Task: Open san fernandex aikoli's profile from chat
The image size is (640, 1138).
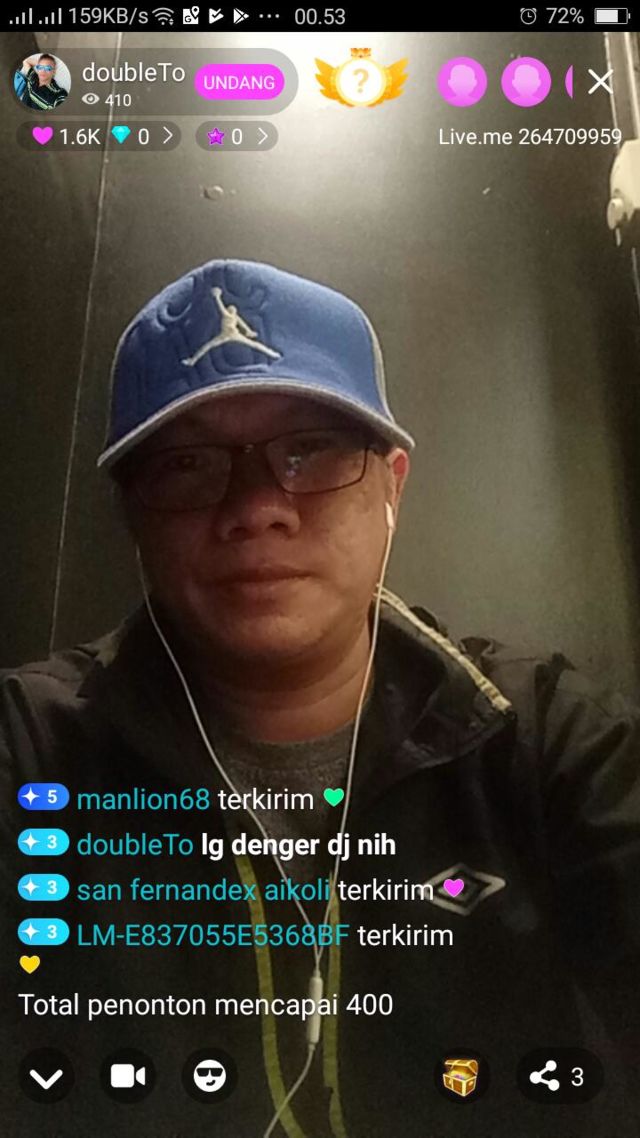Action: (x=205, y=889)
